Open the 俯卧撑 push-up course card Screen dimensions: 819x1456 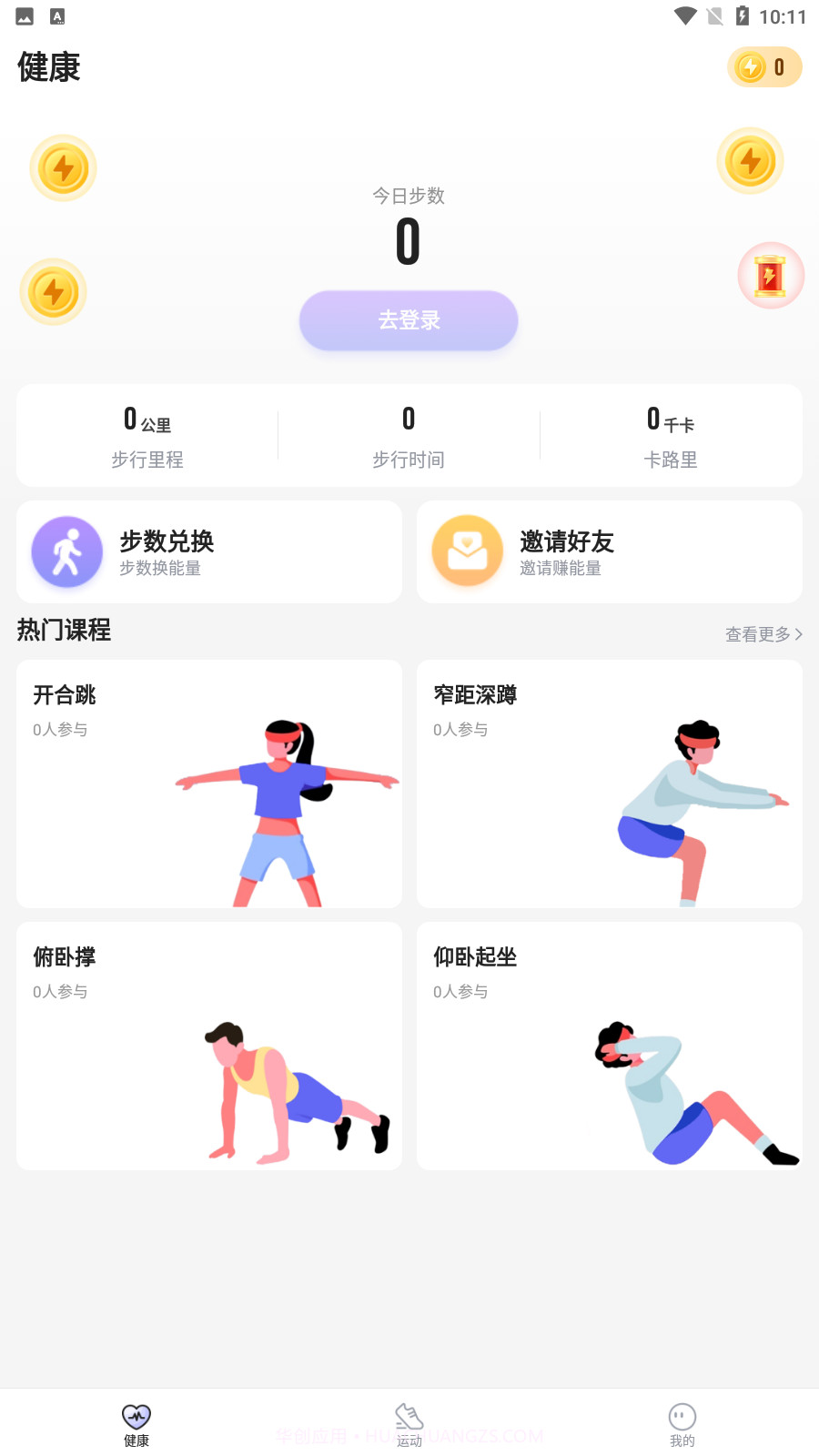pyautogui.click(x=208, y=1046)
